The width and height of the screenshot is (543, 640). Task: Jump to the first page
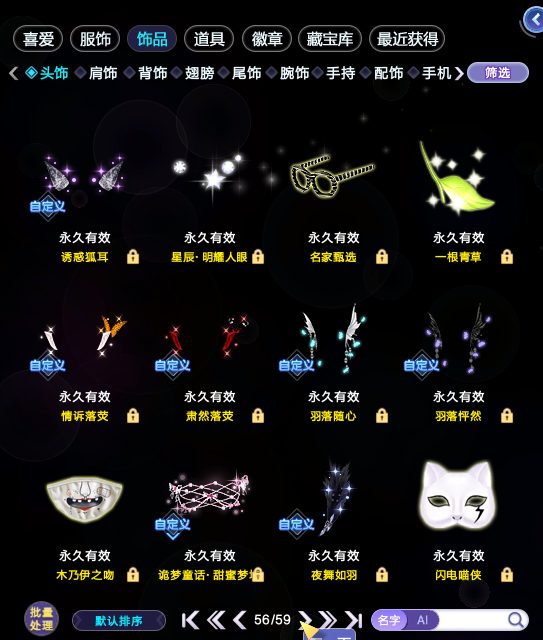tap(190, 620)
